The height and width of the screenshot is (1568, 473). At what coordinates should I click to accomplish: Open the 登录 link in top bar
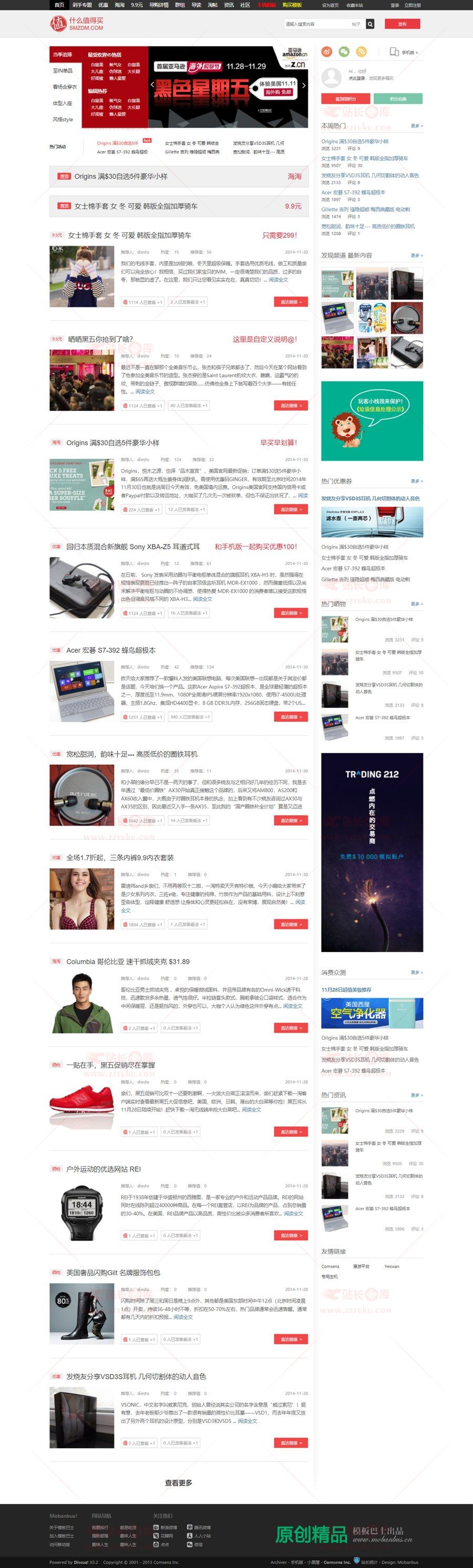(x=395, y=5)
